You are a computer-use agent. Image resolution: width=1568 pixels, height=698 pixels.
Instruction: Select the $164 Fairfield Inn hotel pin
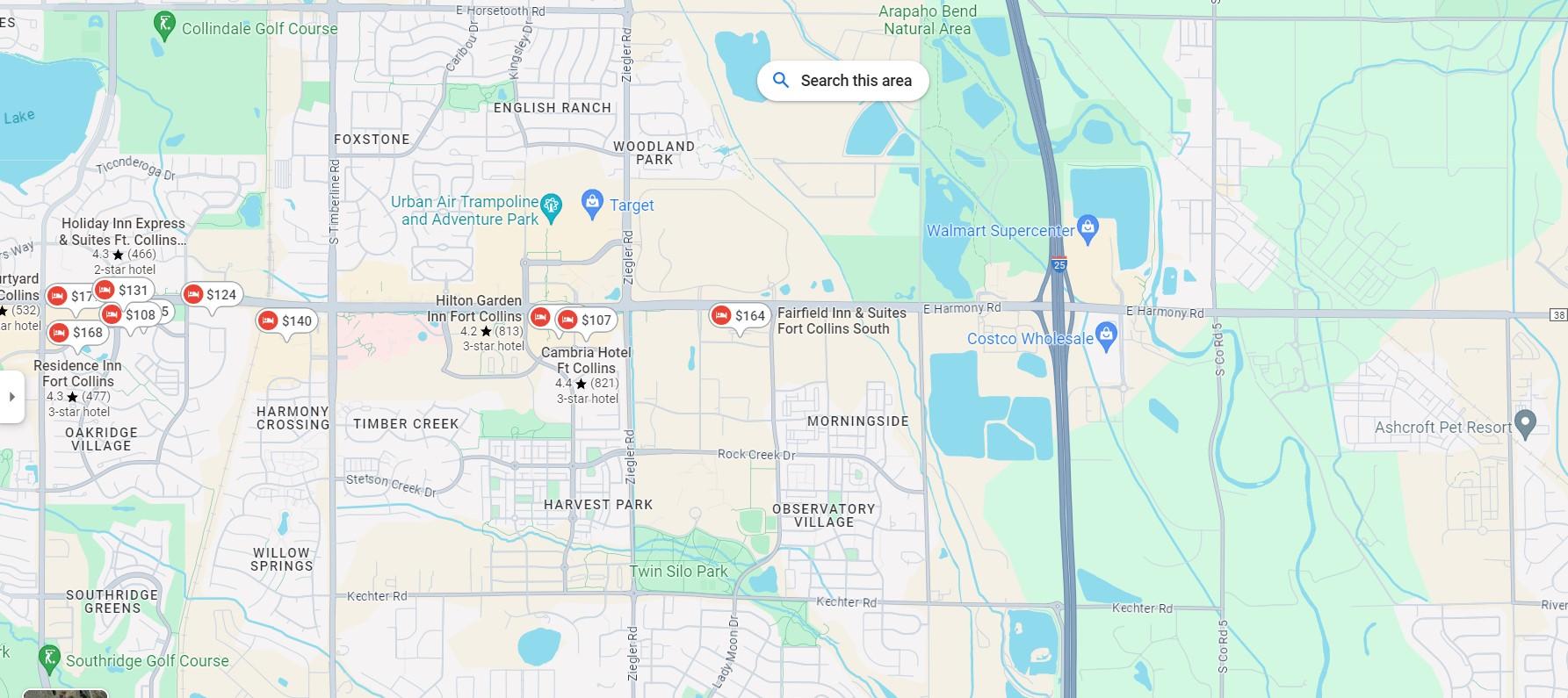click(739, 316)
